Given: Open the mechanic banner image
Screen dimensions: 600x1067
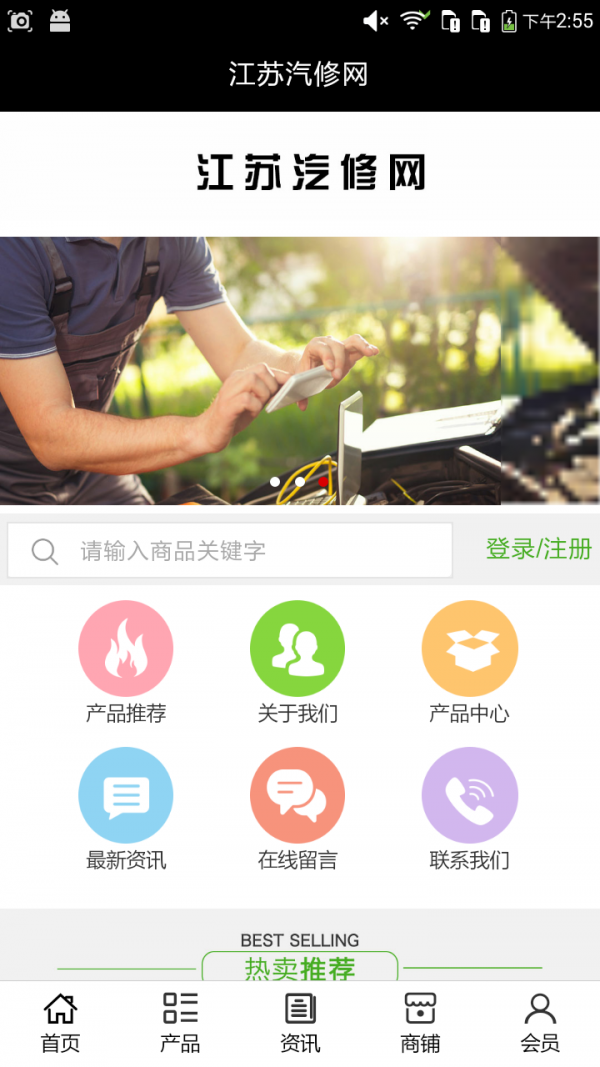Looking at the screenshot, I should click(300, 370).
